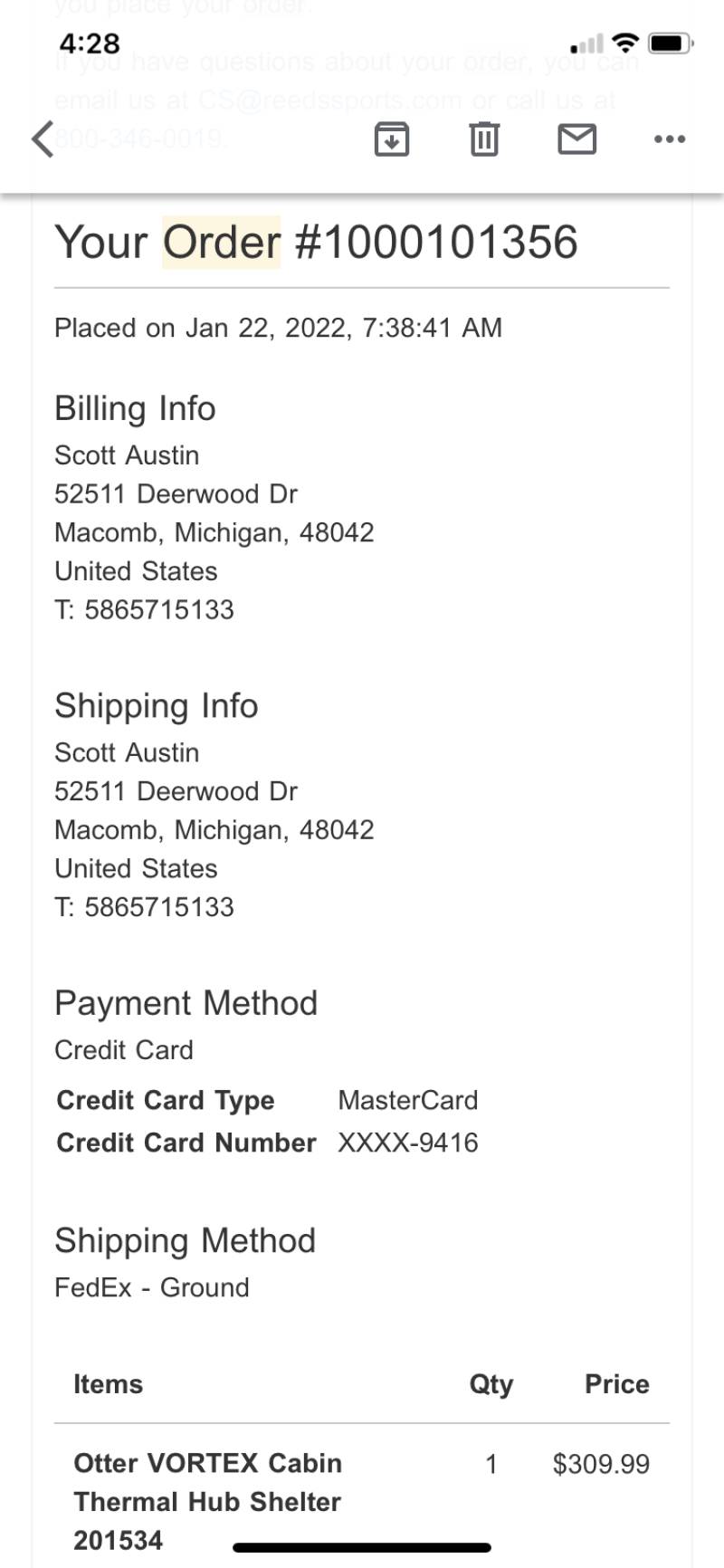The width and height of the screenshot is (724, 1568).
Task: Delete this email with the trash icon
Action: (484, 139)
